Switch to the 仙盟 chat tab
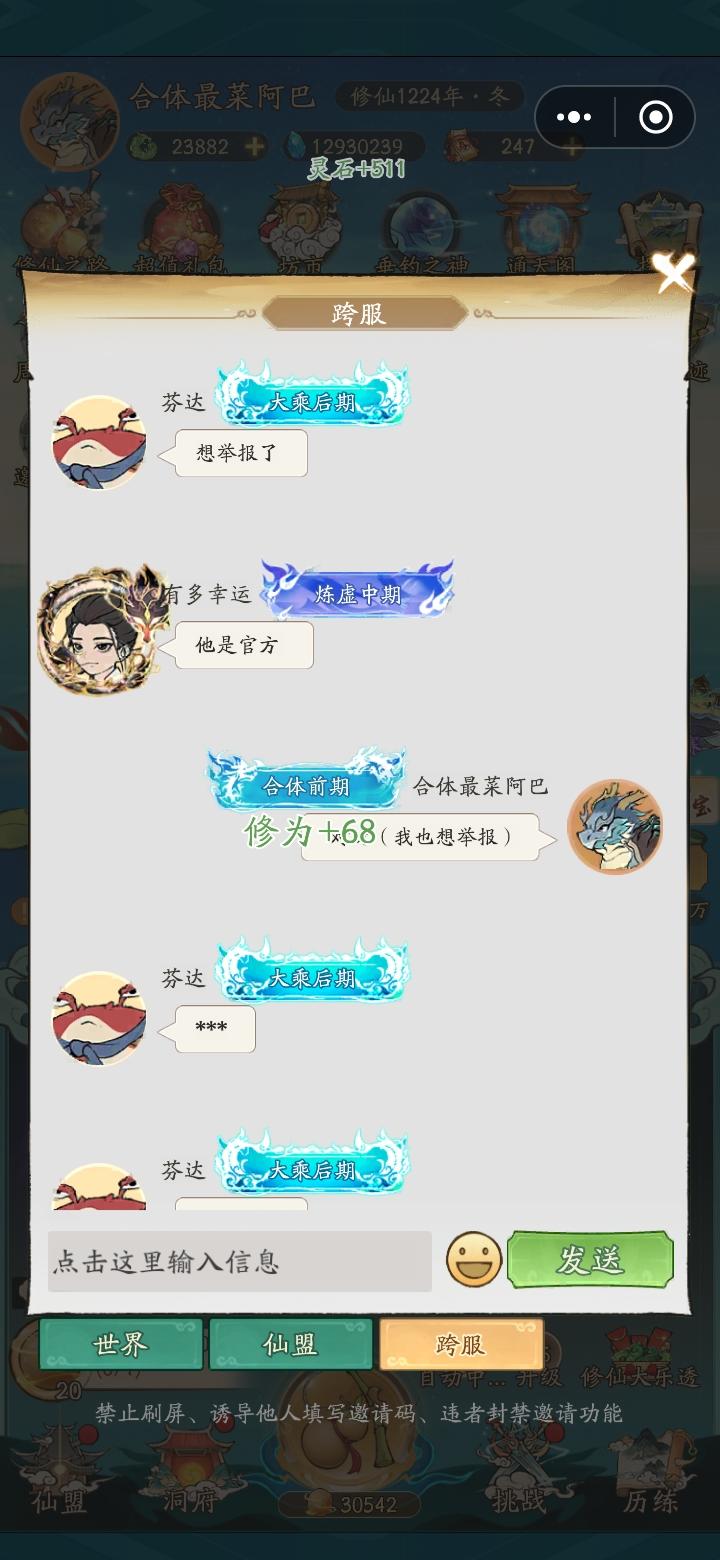The height and width of the screenshot is (1560, 720). (290, 1344)
